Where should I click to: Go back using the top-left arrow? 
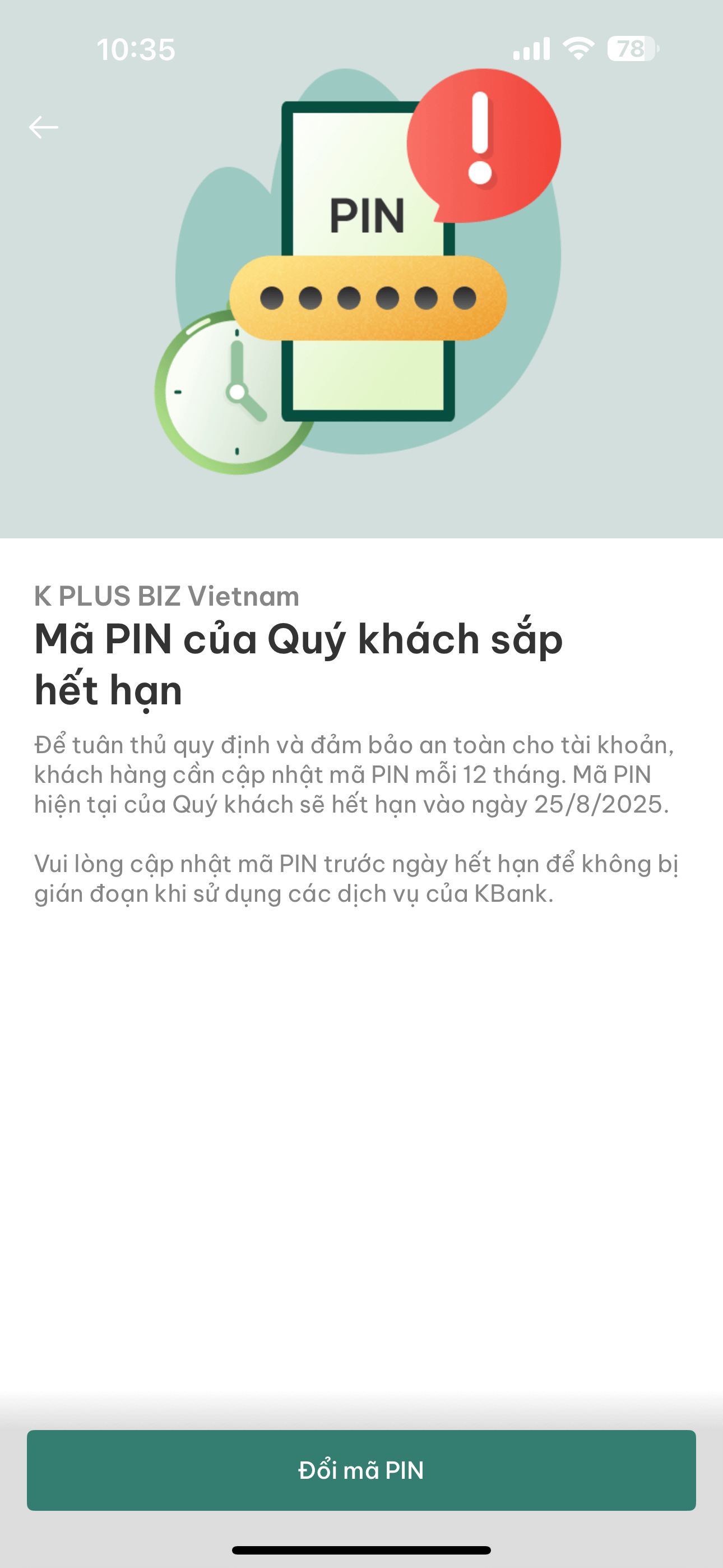click(44, 127)
